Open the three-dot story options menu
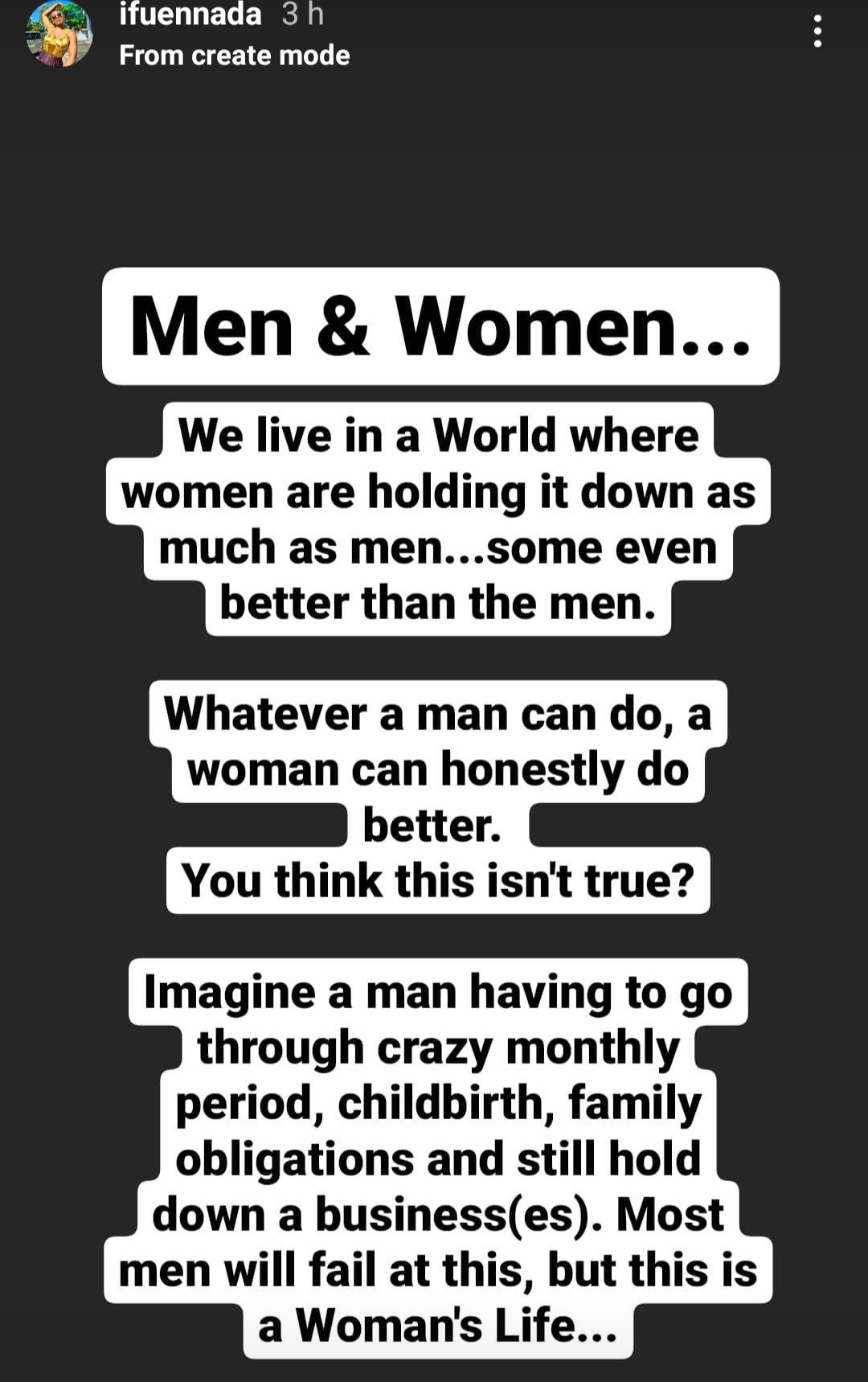Screen dimensions: 868x1382 coord(817,31)
